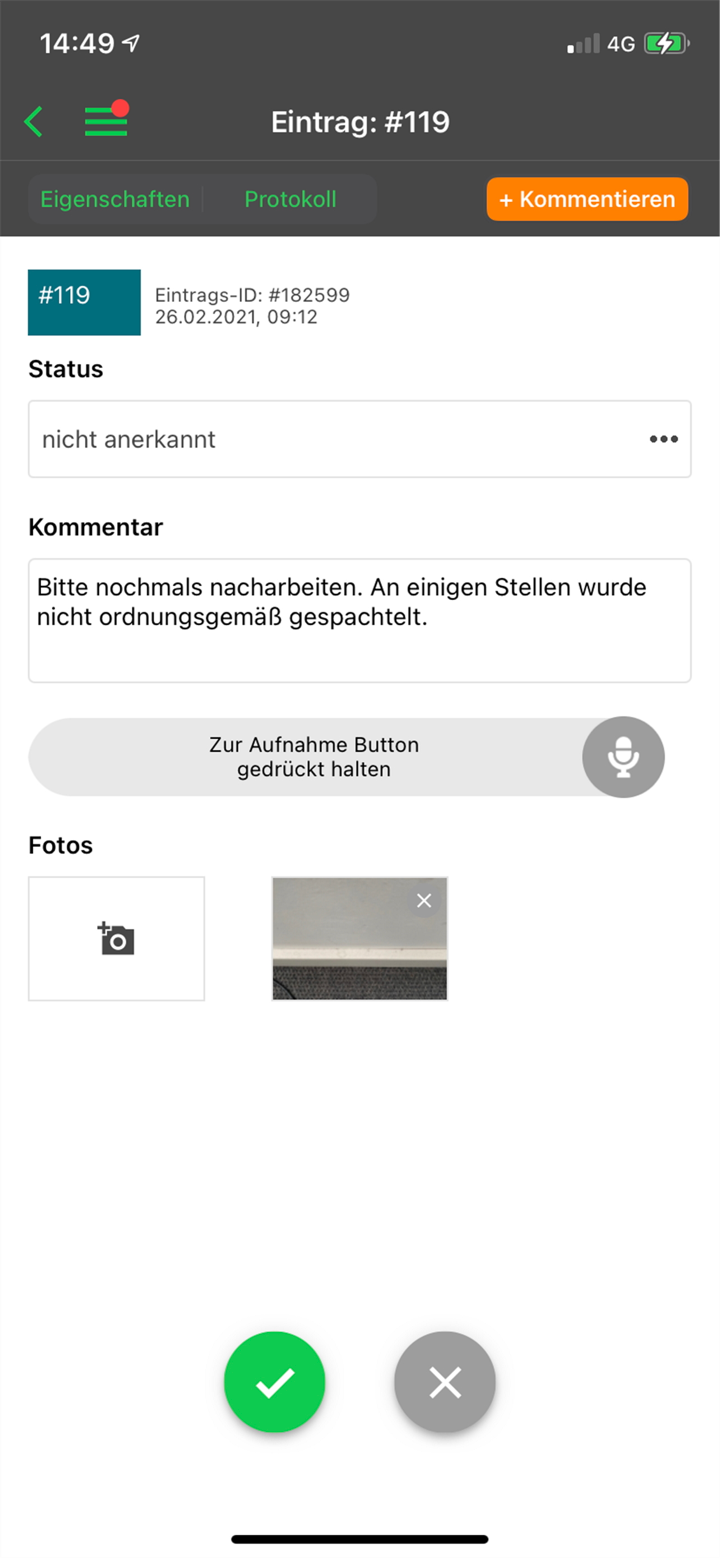This screenshot has height=1558, width=720.
Task: Tap the add photo camera icon
Action: [116, 938]
